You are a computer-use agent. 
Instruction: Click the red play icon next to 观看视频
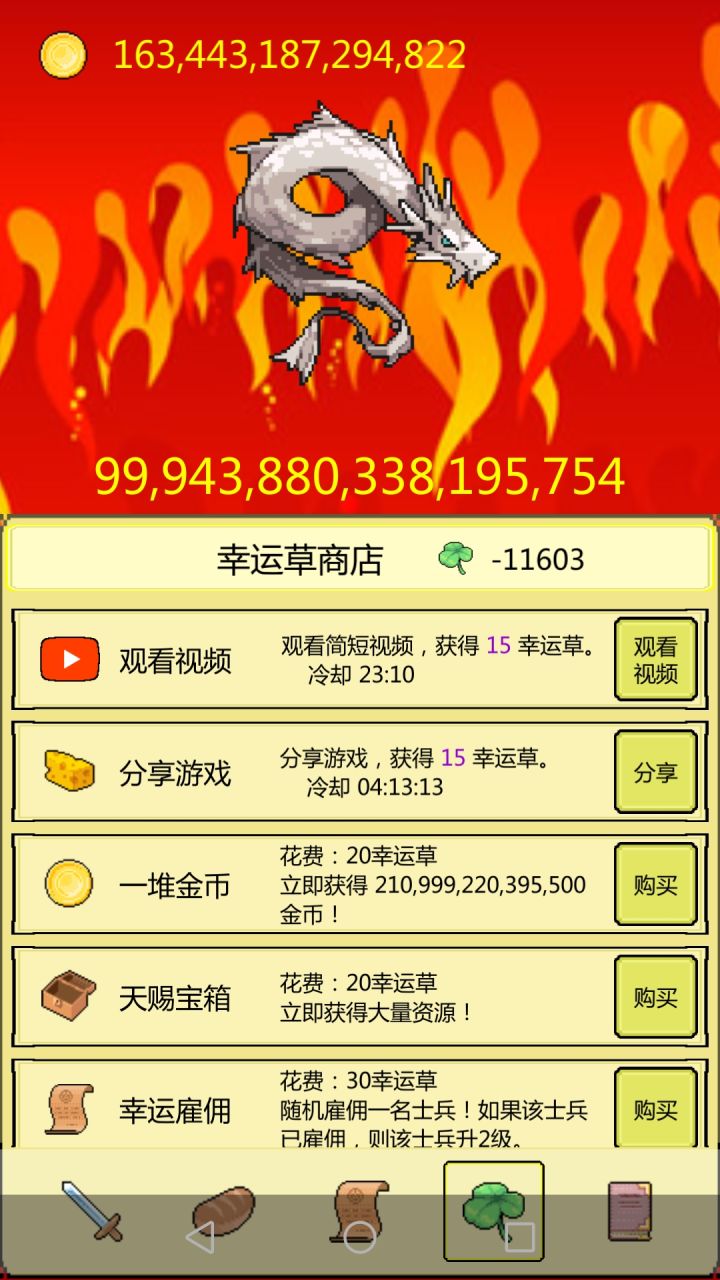tap(67, 660)
